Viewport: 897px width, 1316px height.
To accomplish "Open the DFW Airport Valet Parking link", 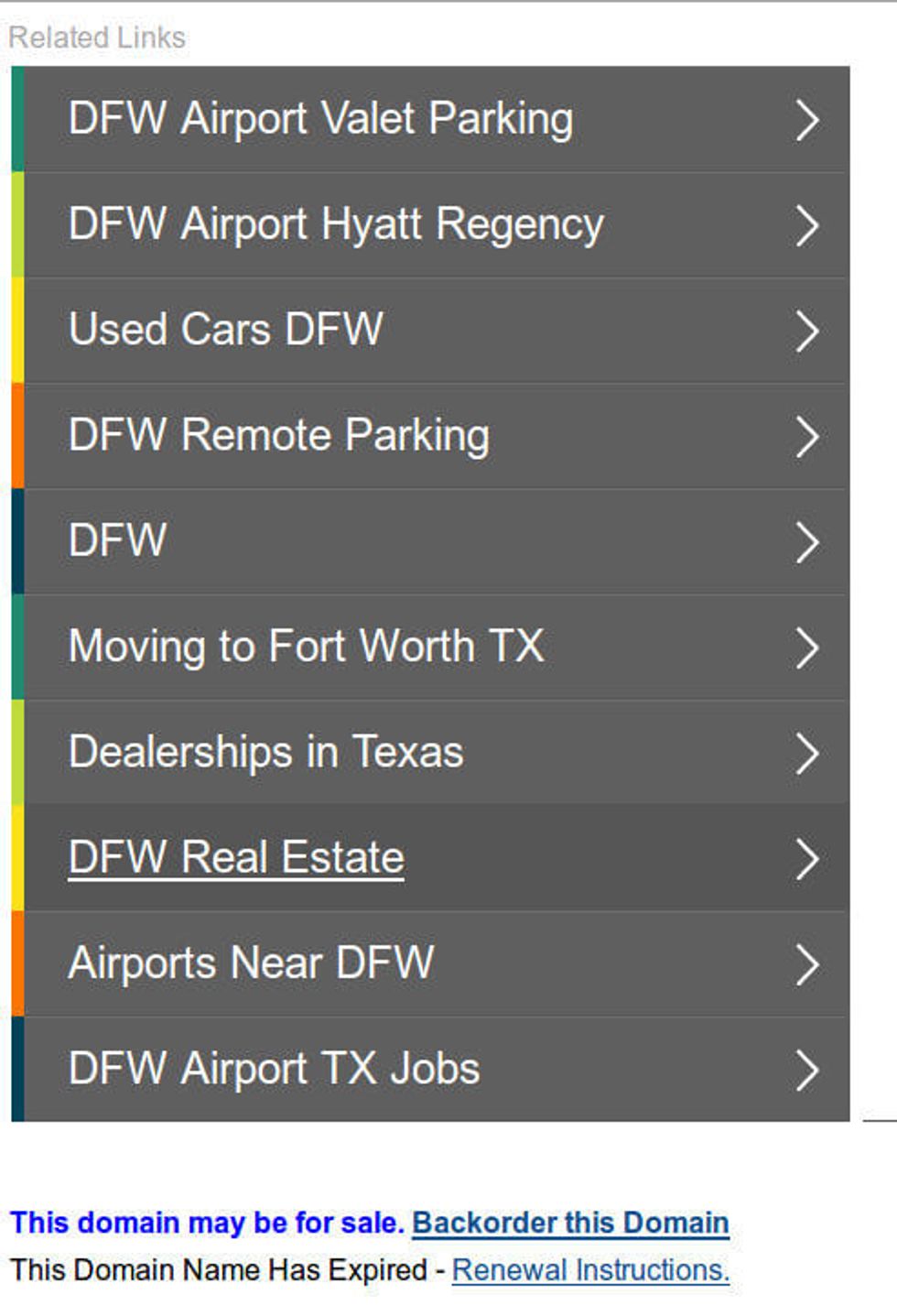I will tap(321, 118).
